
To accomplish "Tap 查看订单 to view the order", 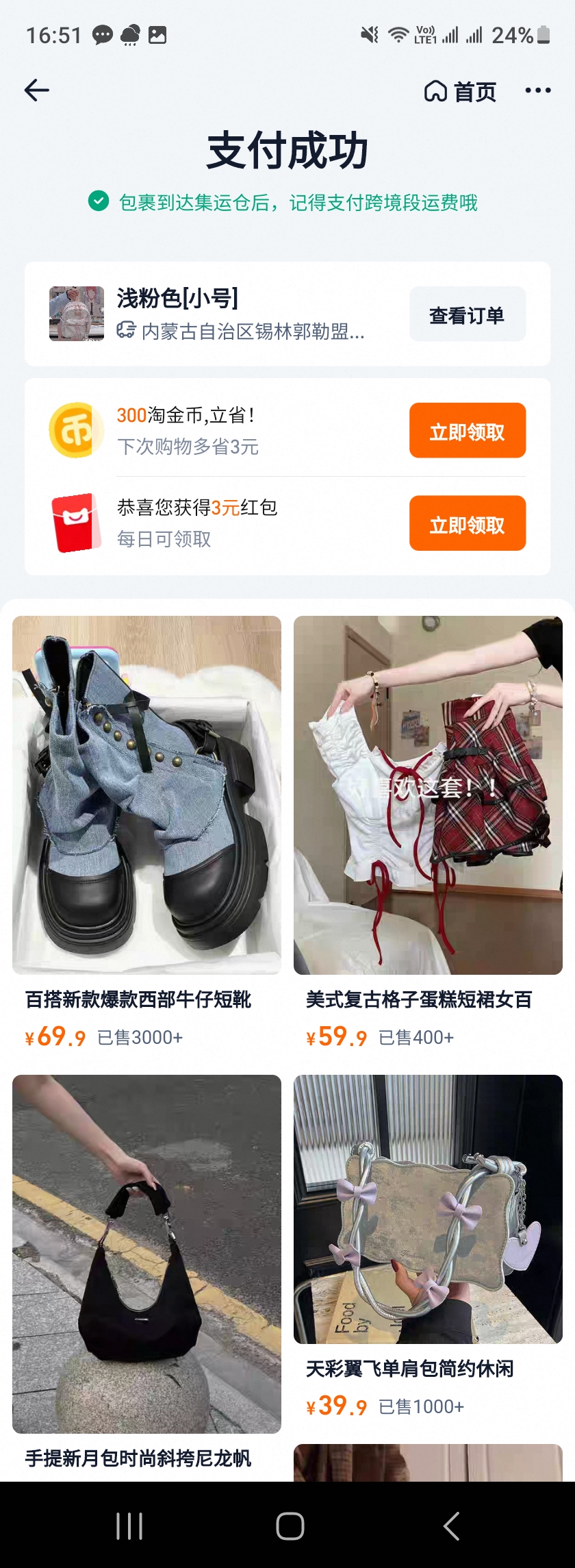I will click(x=467, y=314).
